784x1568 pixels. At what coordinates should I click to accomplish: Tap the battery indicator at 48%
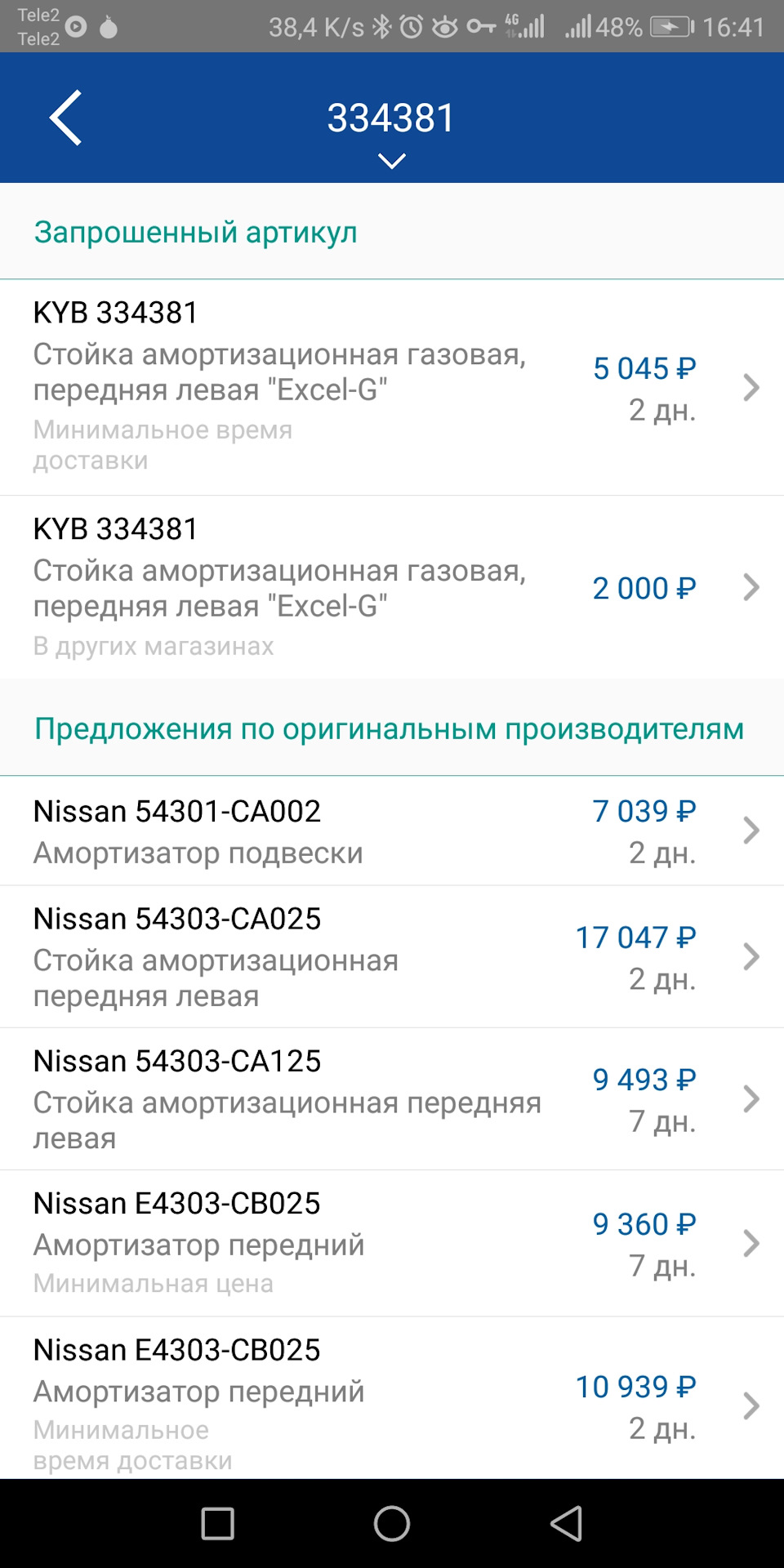[x=670, y=24]
